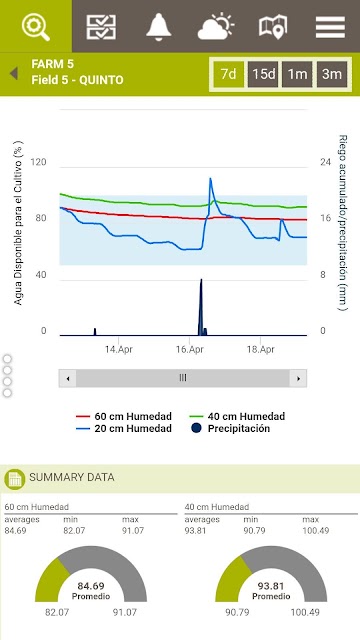Tap the chart scrollbar left arrow
Image resolution: width=360 pixels, height=640 pixels.
(68, 378)
